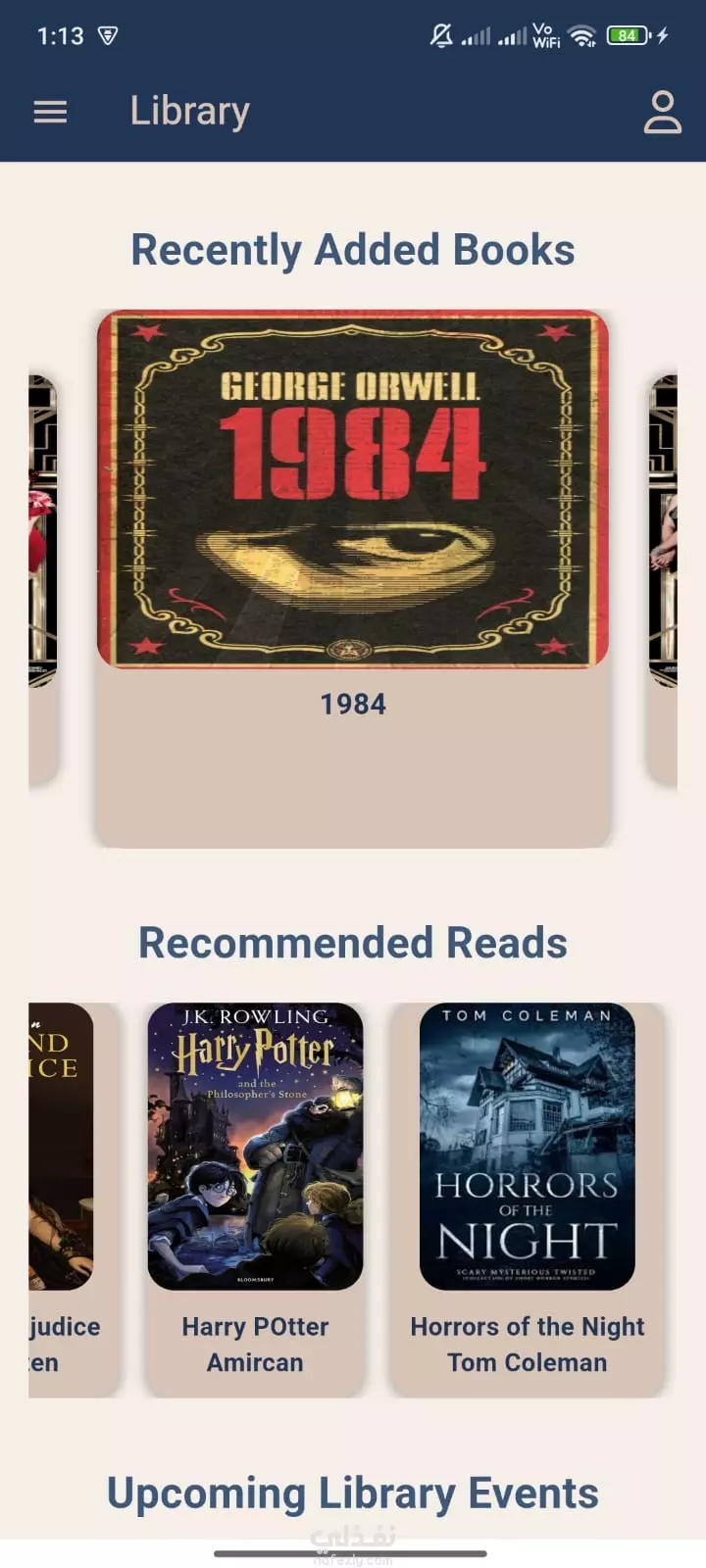The image size is (706, 1568).
Task: Open the hamburger drawer menu
Action: [x=50, y=112]
